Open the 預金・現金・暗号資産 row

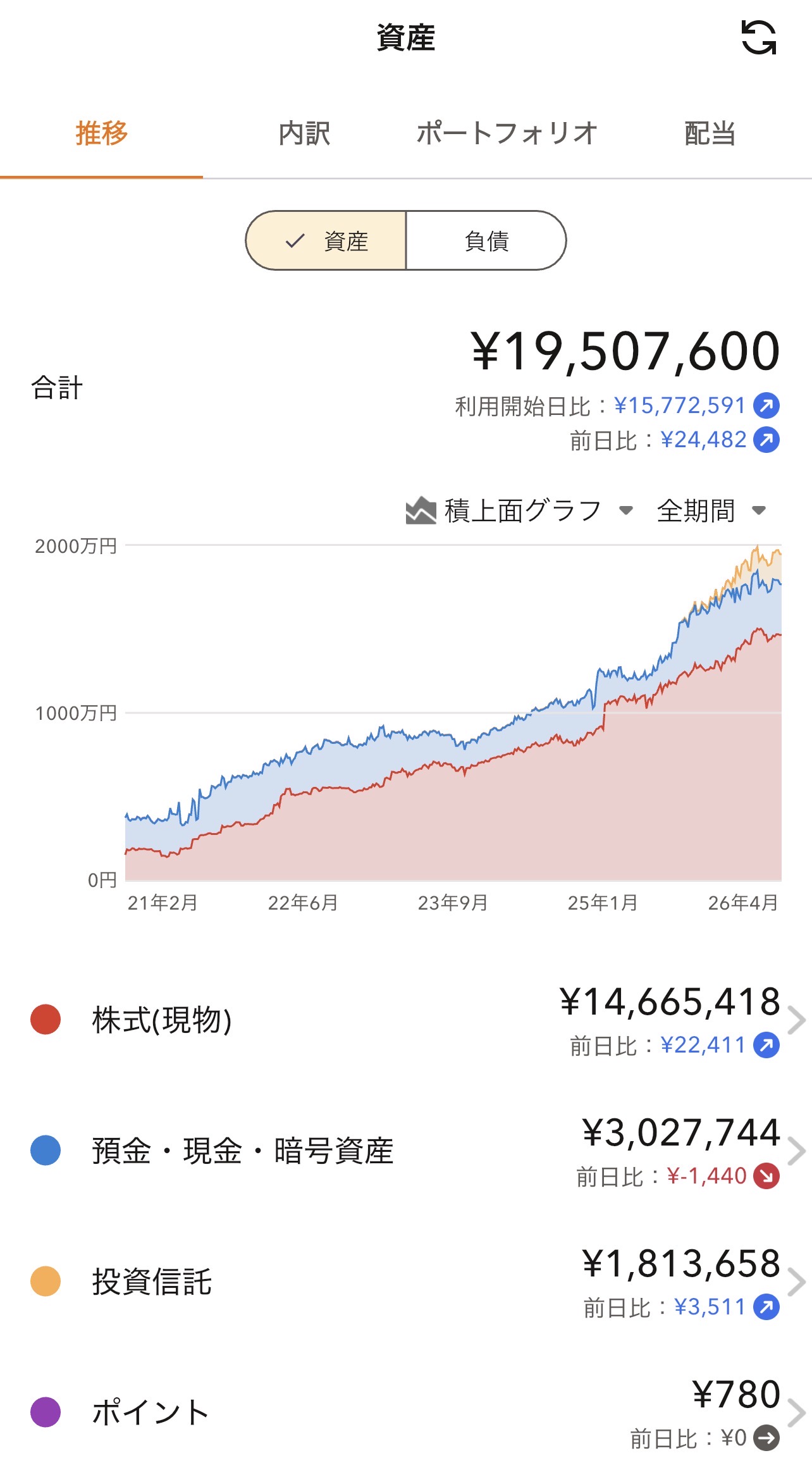[x=405, y=1151]
